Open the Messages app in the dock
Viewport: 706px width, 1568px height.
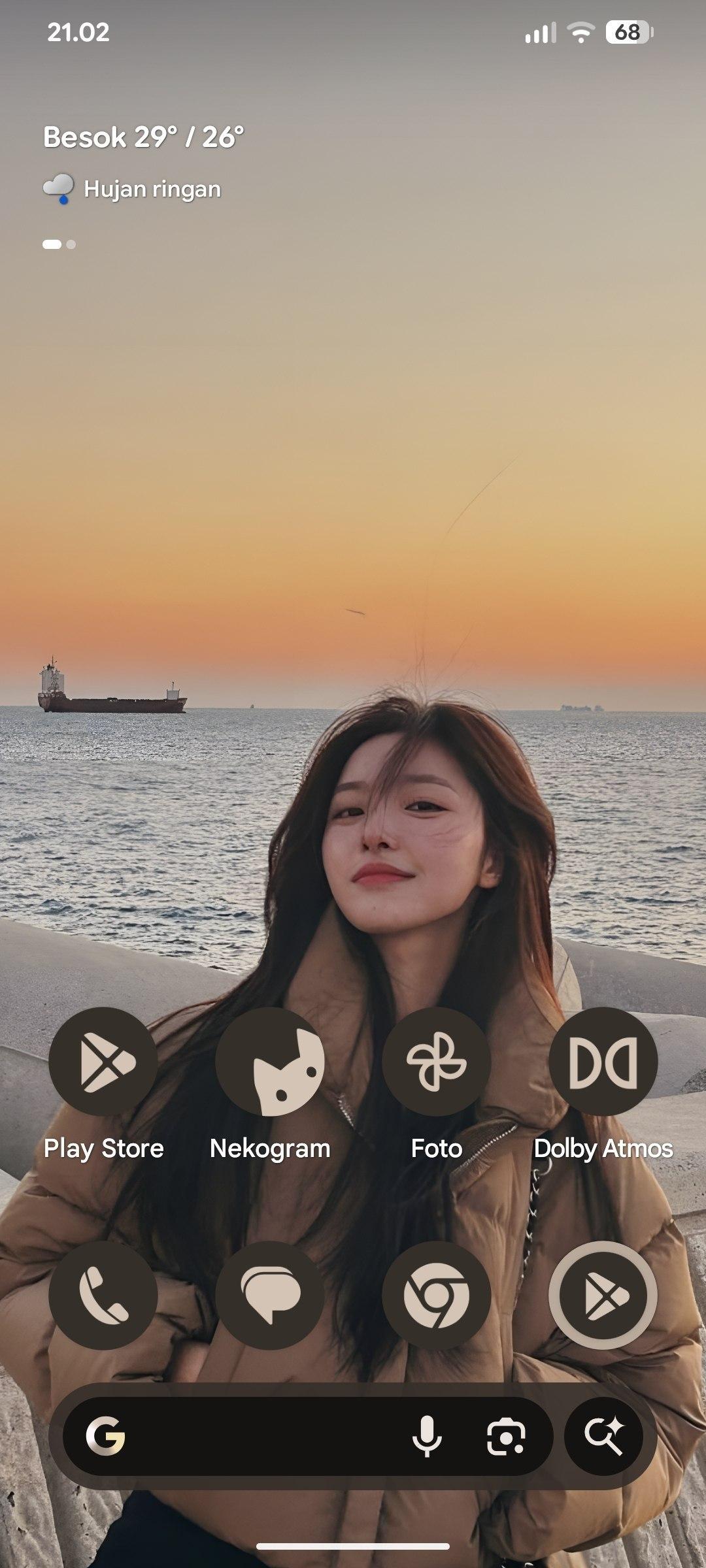coord(270,1295)
